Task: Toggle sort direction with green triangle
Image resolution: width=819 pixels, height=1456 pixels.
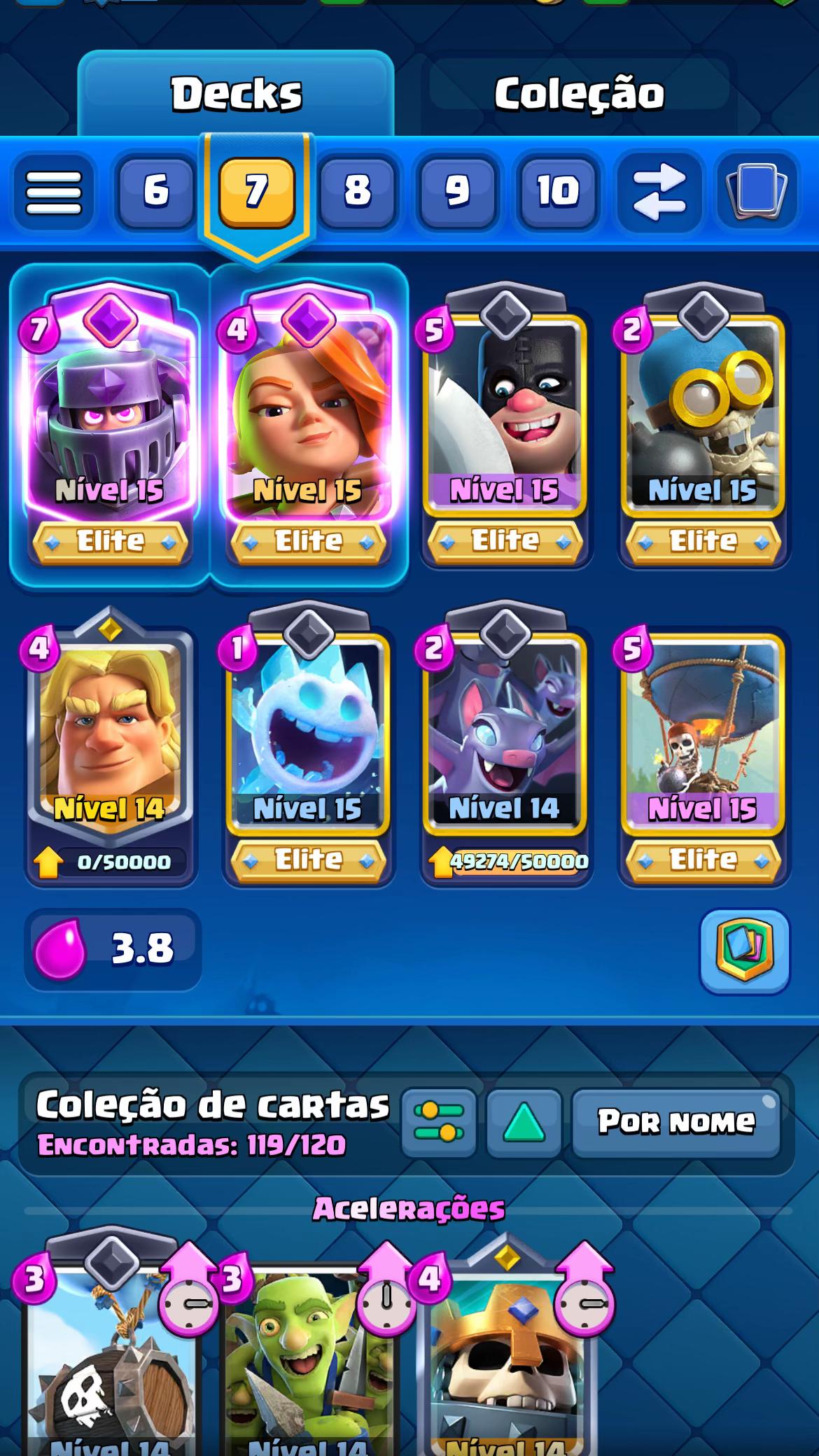Action: click(524, 1122)
